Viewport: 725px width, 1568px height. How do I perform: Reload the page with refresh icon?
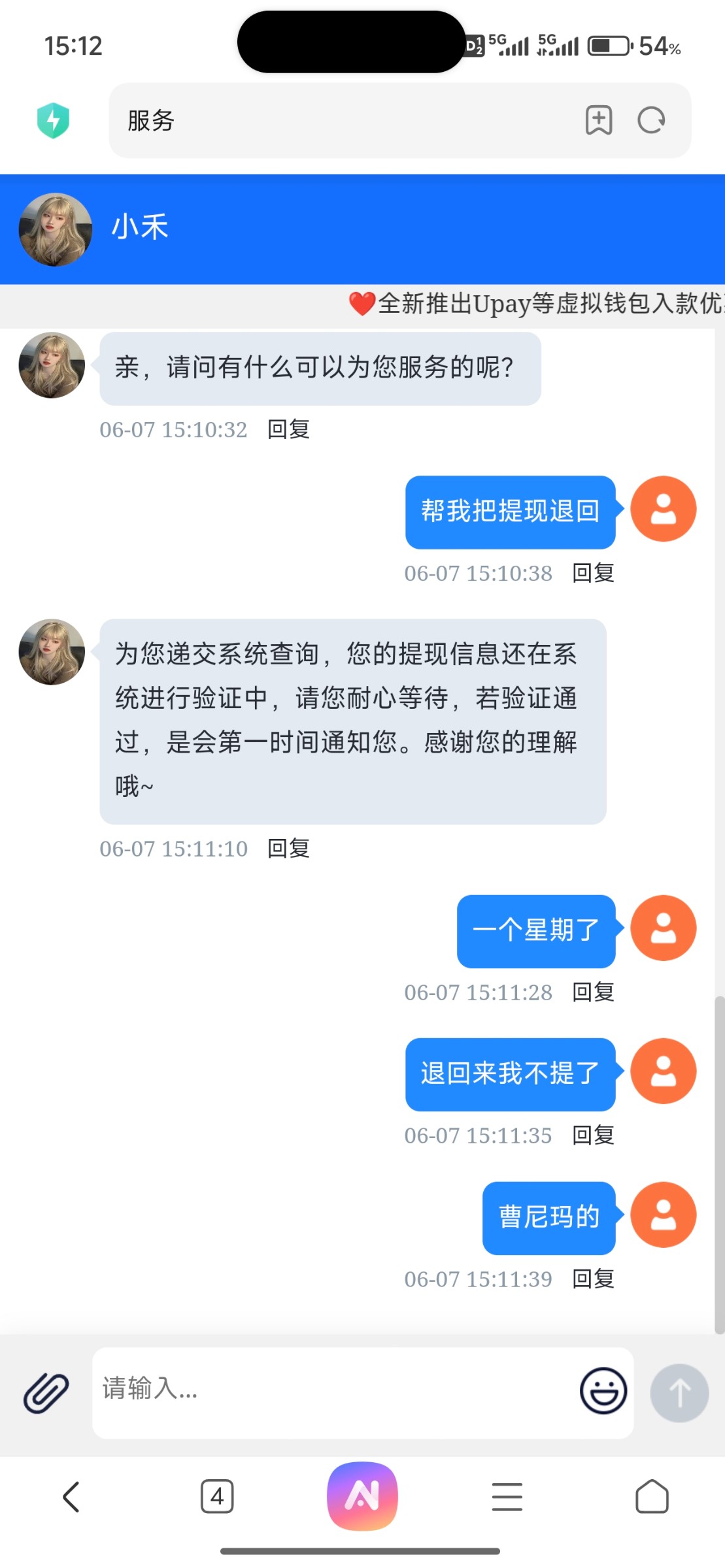coord(651,120)
